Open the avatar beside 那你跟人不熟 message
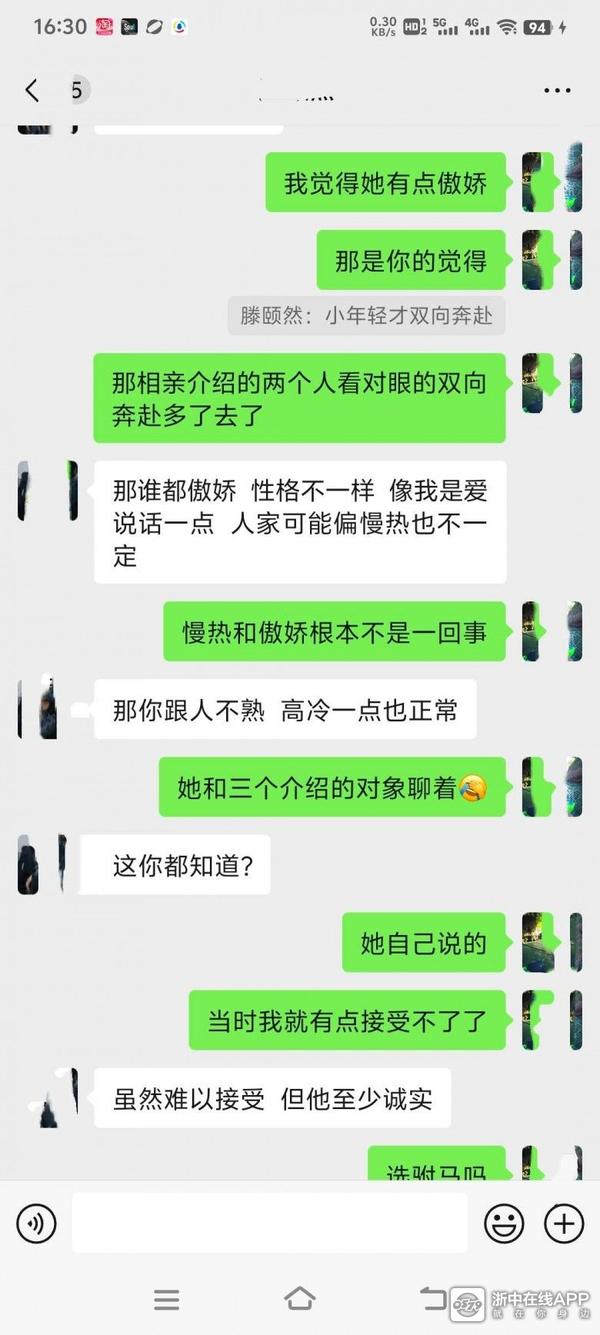 pyautogui.click(x=42, y=709)
